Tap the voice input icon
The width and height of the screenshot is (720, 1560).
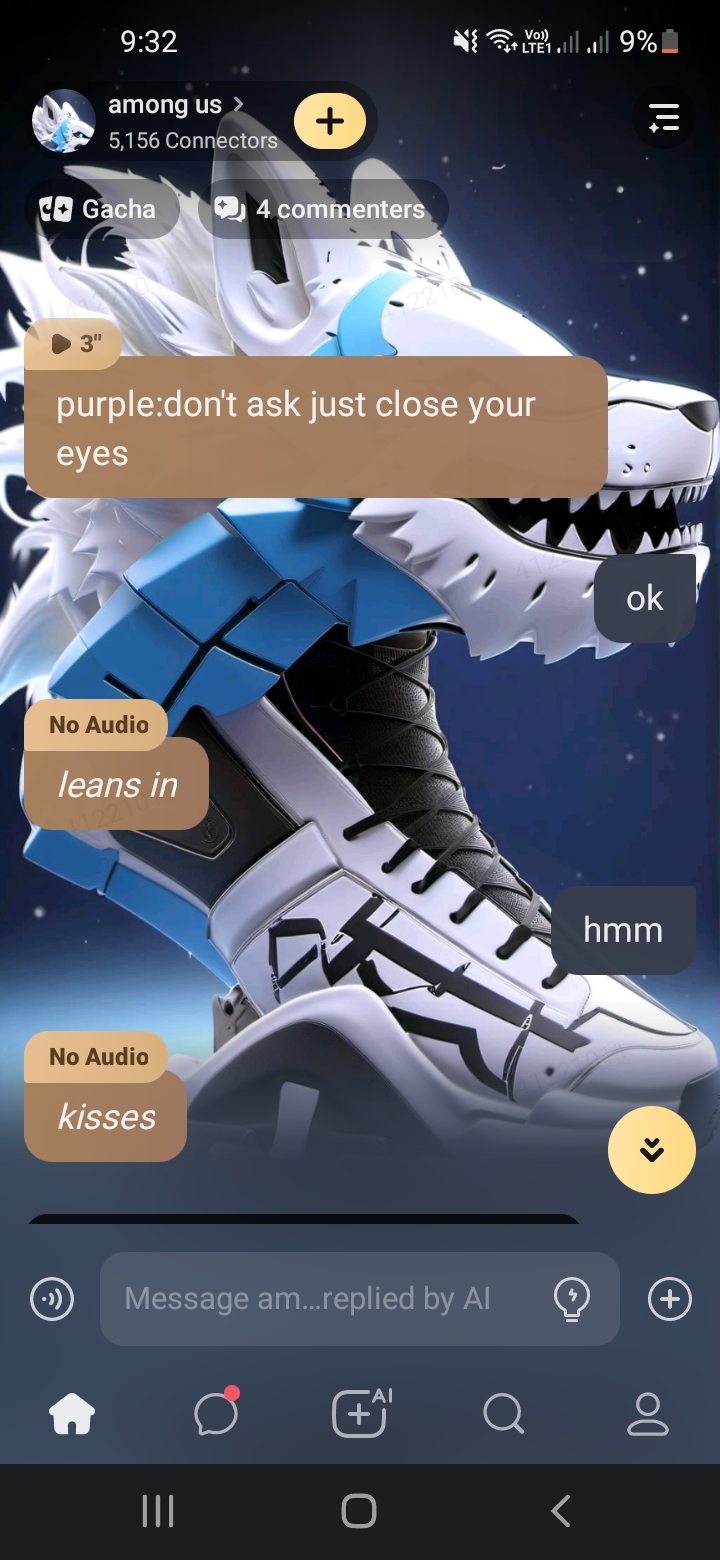point(52,1299)
